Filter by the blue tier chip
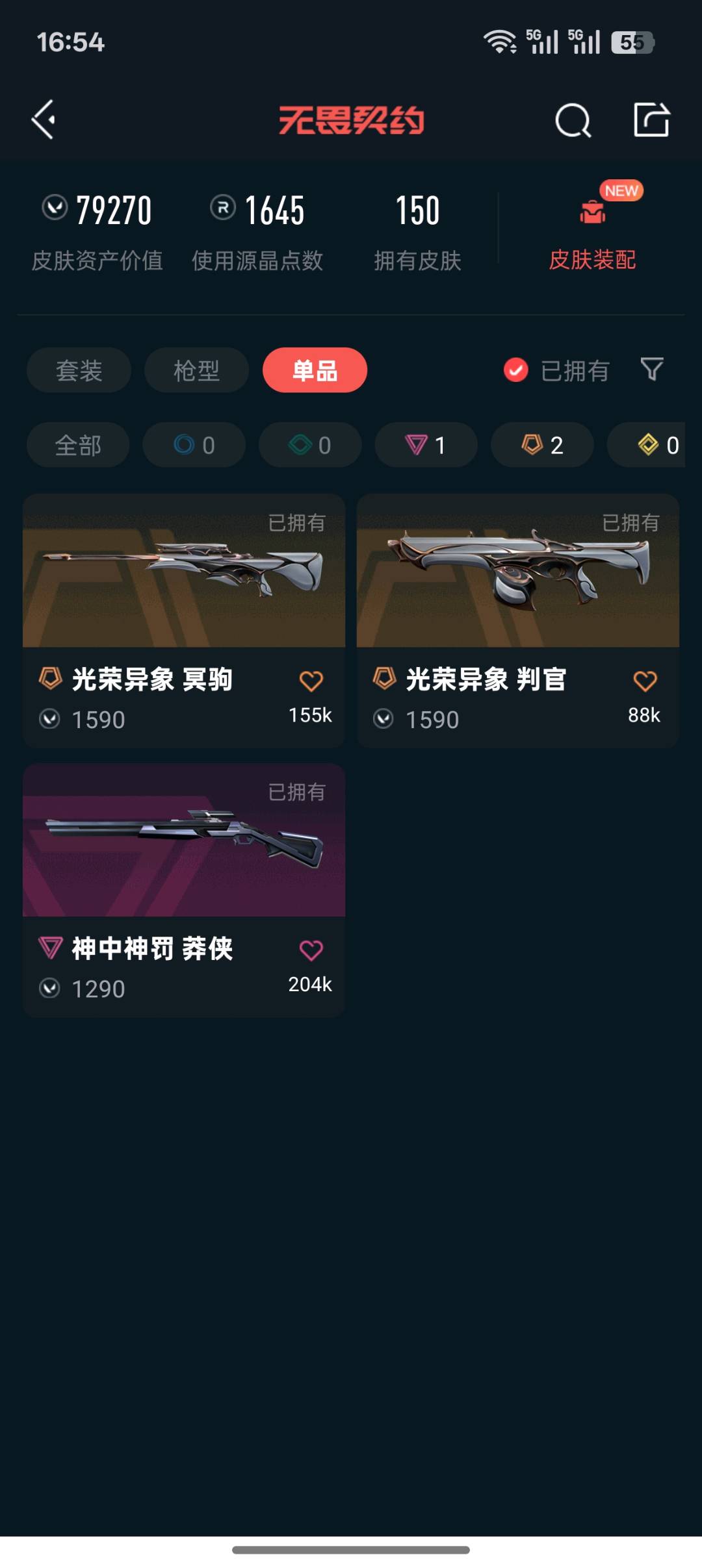Image resolution: width=702 pixels, height=1568 pixels. pos(194,445)
